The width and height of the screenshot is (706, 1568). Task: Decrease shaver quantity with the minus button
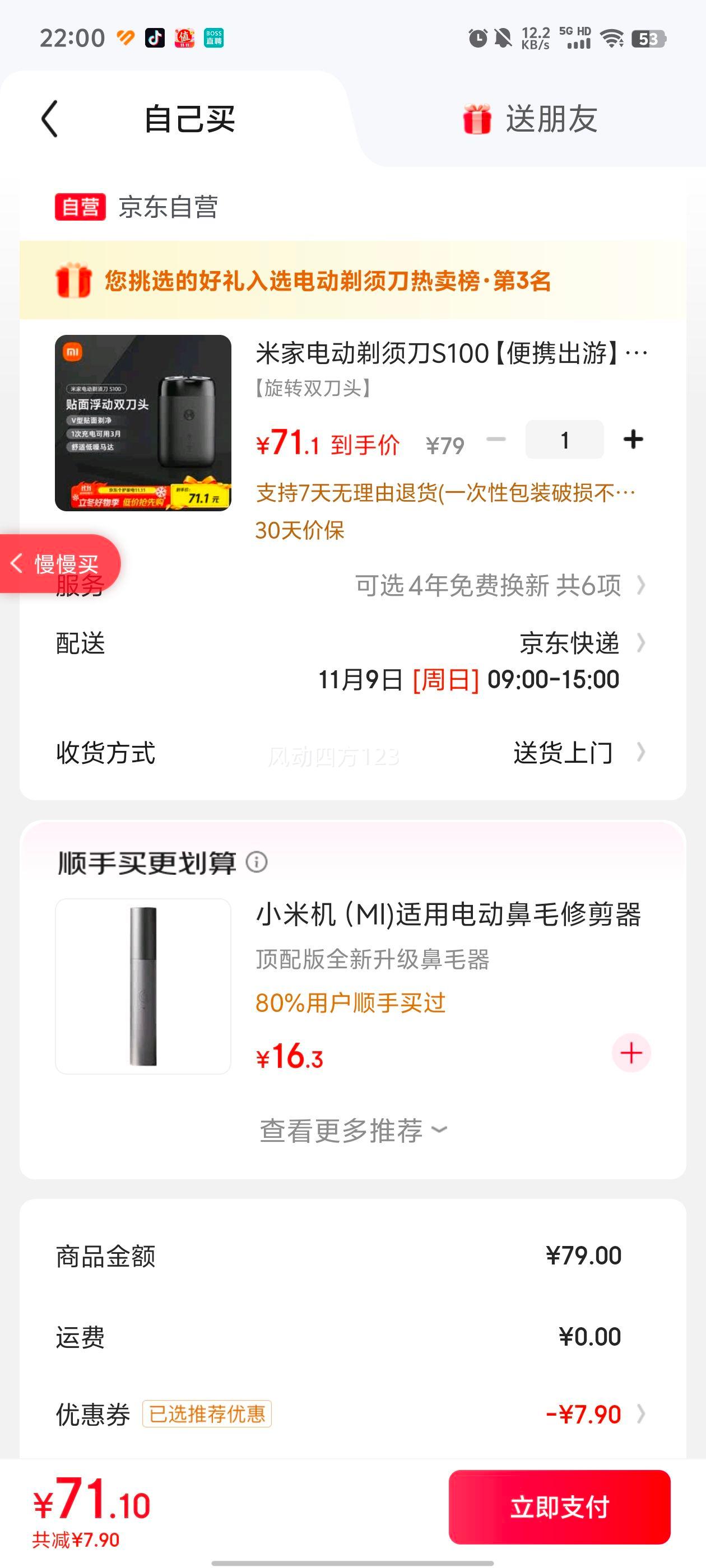click(x=496, y=440)
